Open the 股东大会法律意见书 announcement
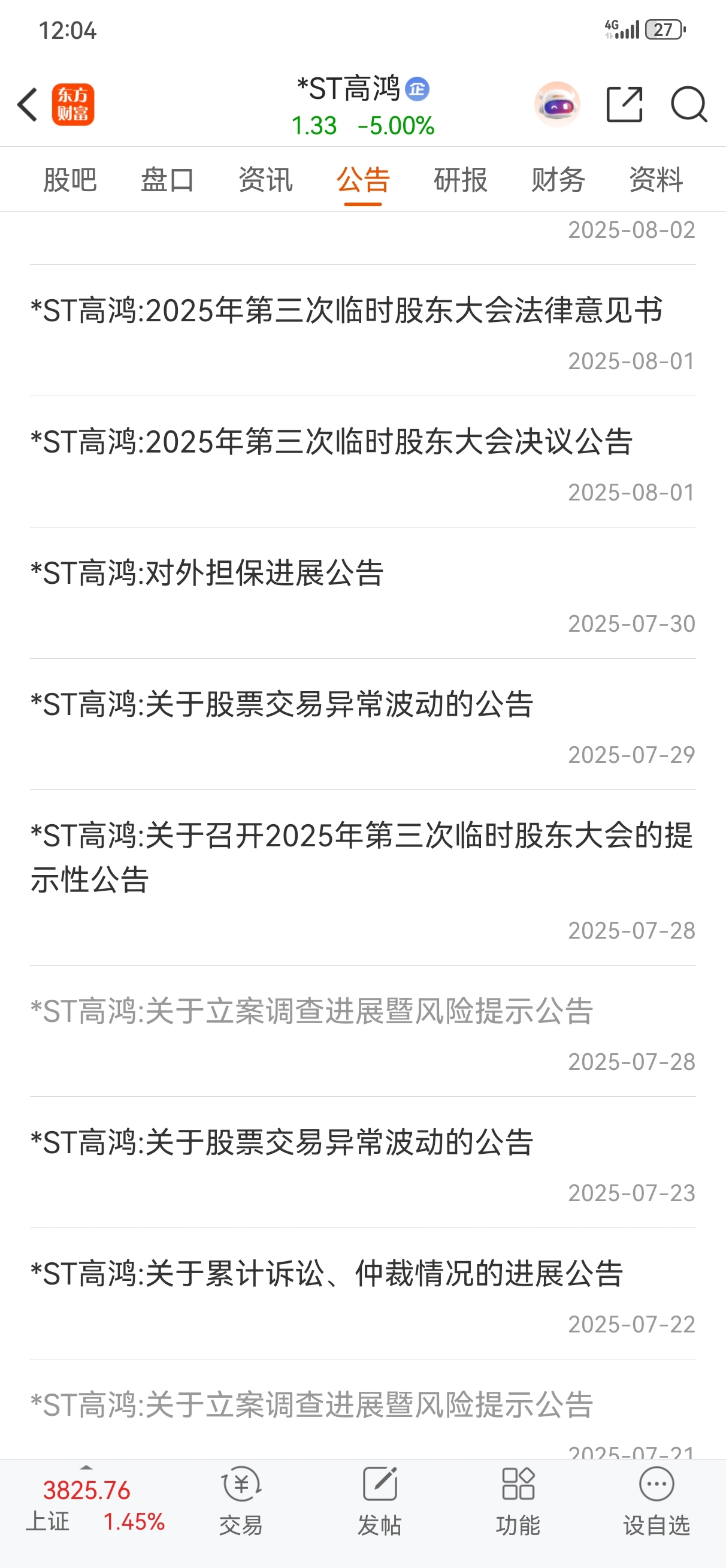The image size is (726, 1568). pos(362,330)
